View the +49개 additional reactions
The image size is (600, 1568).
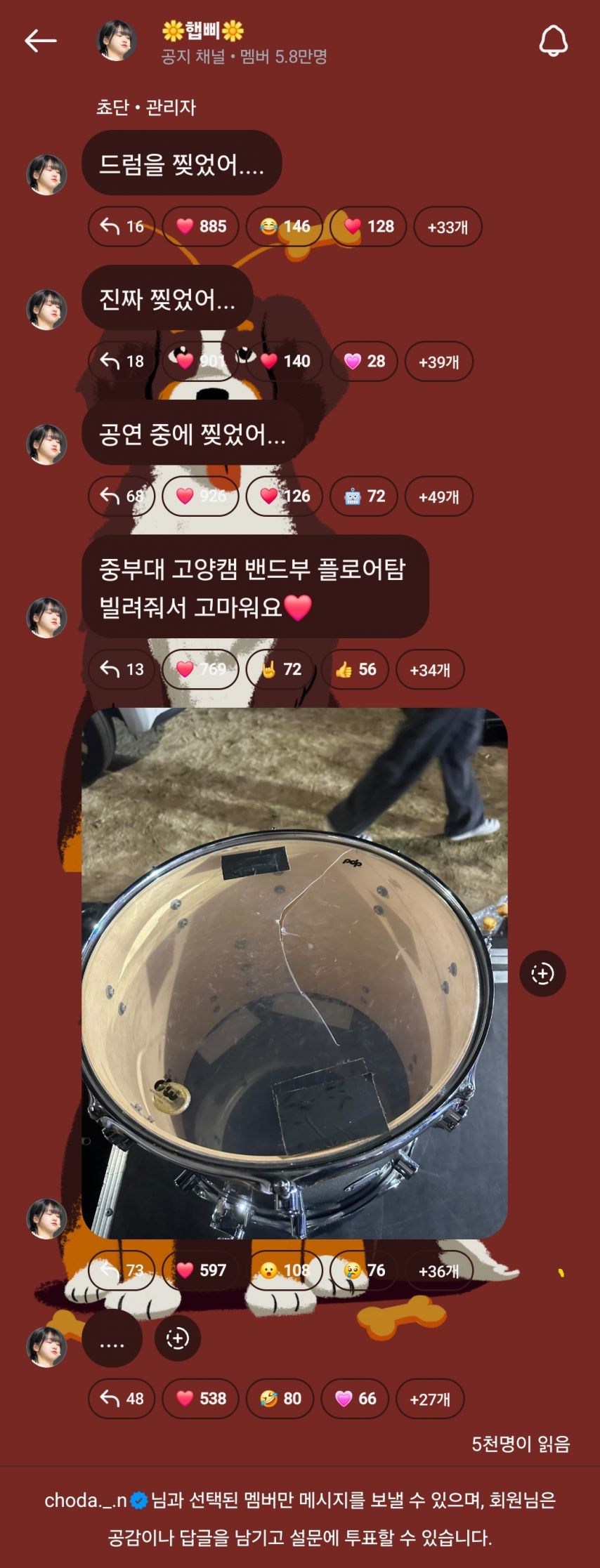[438, 496]
